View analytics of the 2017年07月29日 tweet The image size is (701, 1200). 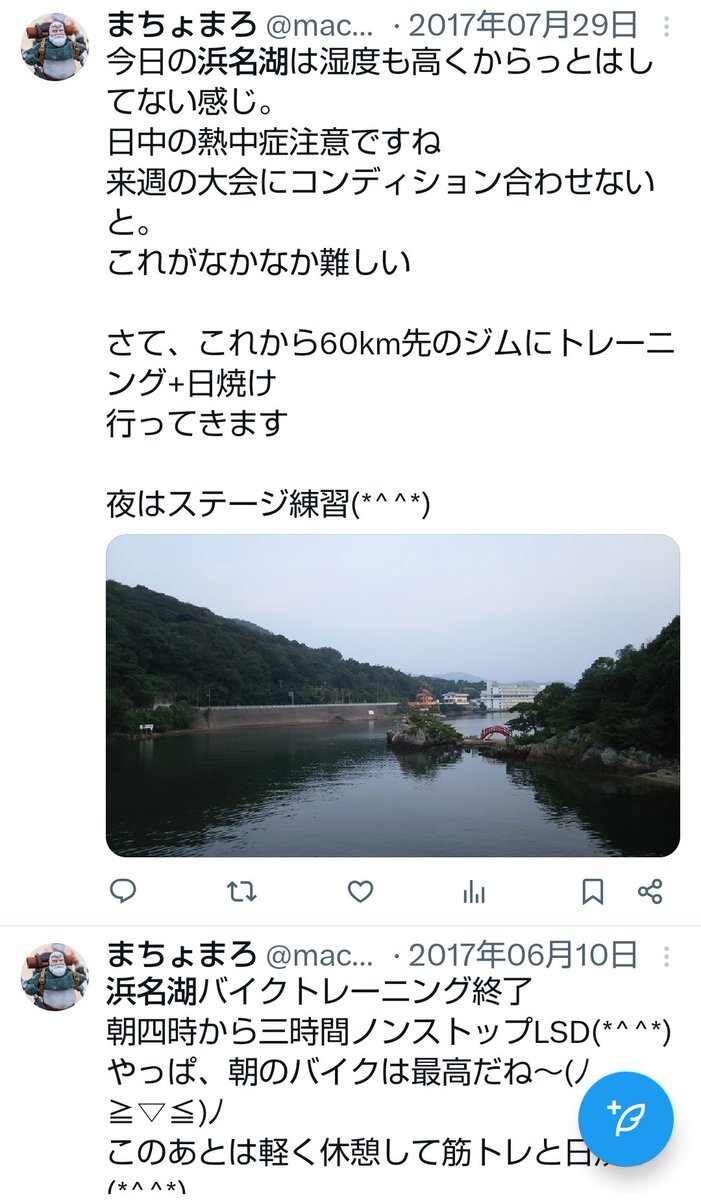[x=474, y=891]
